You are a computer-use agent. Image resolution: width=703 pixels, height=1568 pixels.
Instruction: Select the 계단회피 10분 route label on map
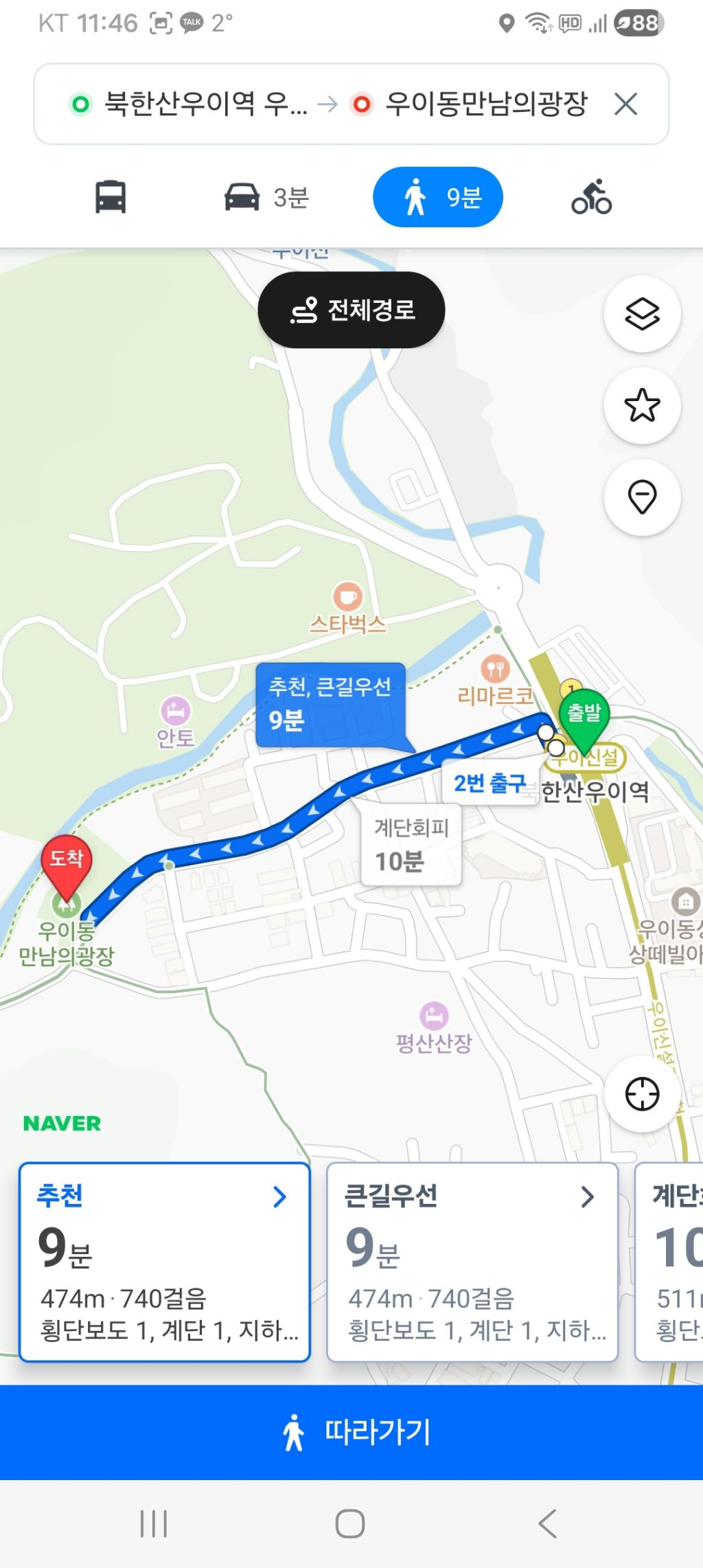click(411, 845)
